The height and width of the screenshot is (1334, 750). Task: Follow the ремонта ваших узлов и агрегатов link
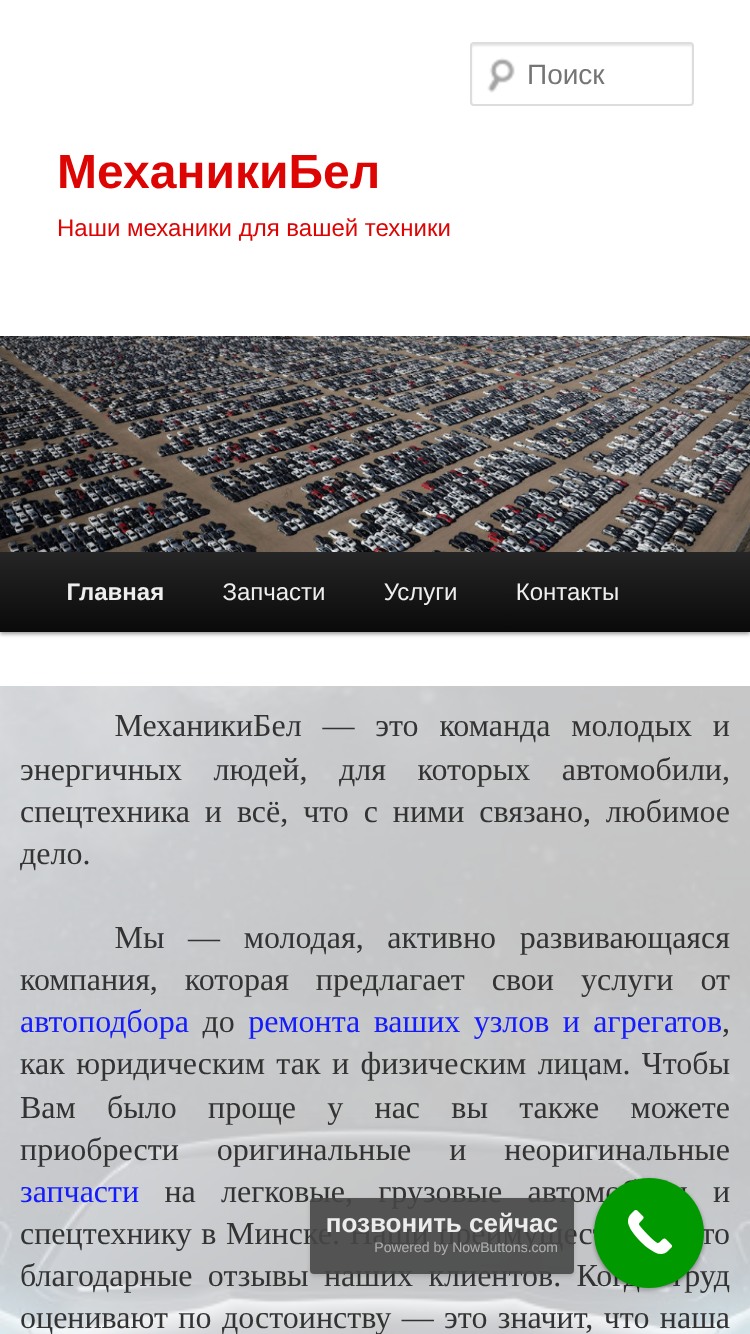485,1022
